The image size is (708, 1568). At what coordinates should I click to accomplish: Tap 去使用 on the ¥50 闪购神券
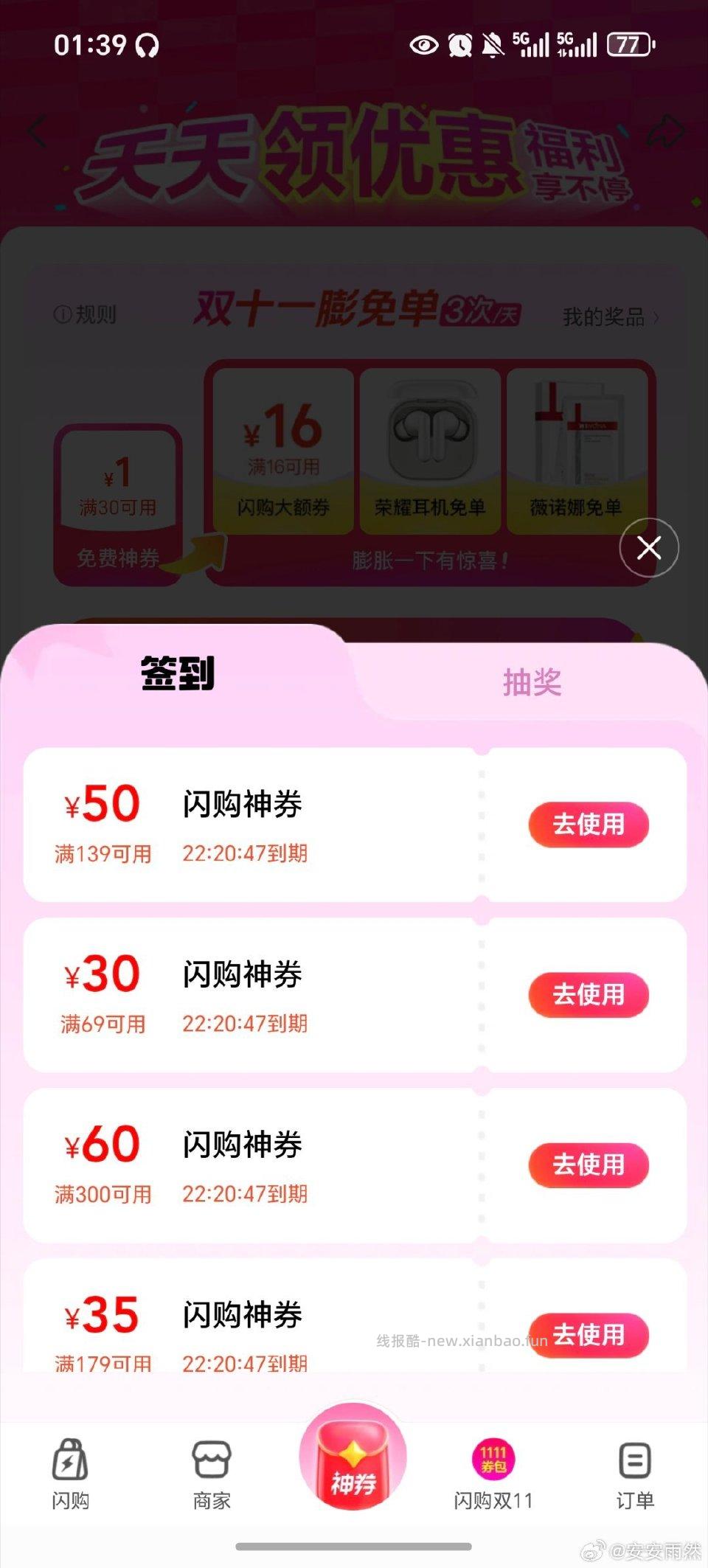(x=588, y=825)
